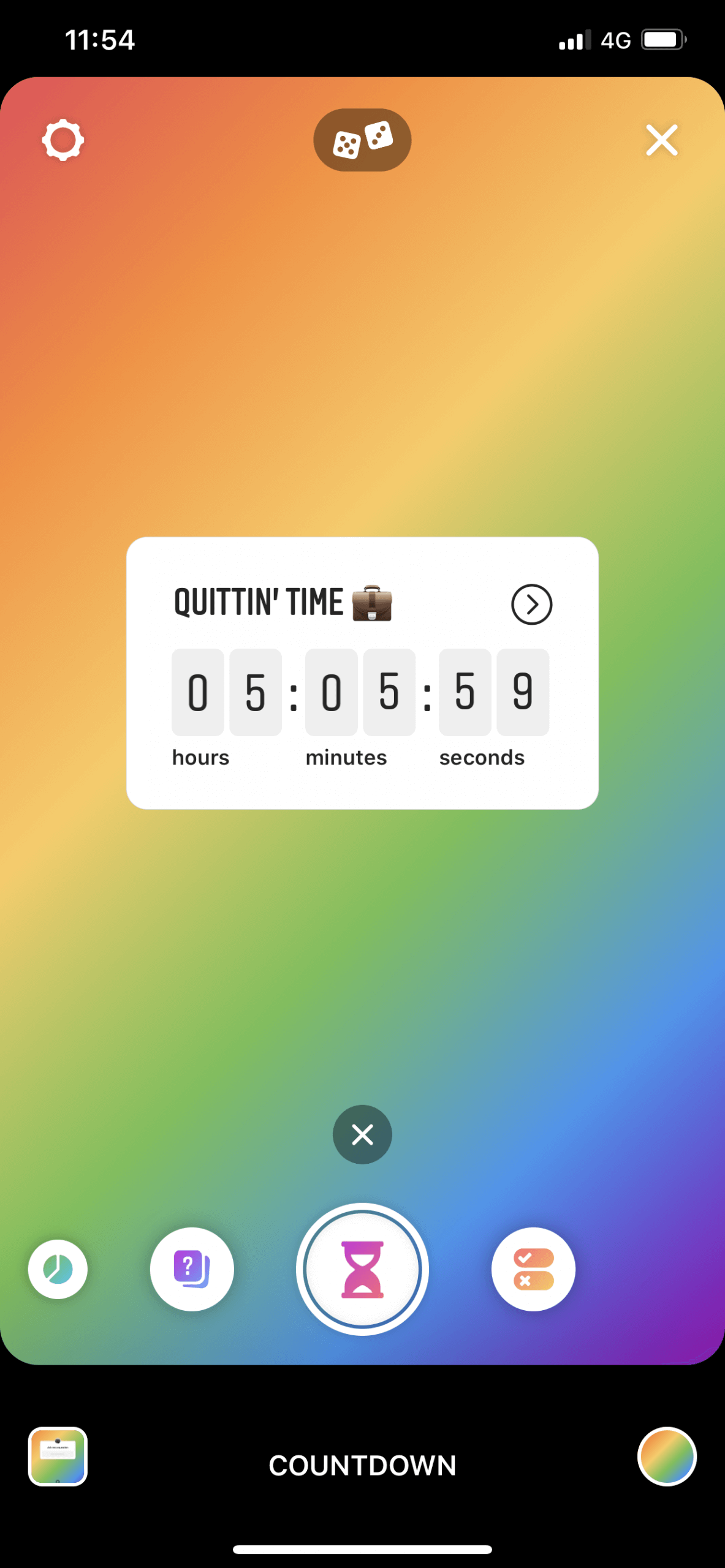The width and height of the screenshot is (725, 1568).
Task: Select the quiz check and cross sticker
Action: pos(533,1269)
